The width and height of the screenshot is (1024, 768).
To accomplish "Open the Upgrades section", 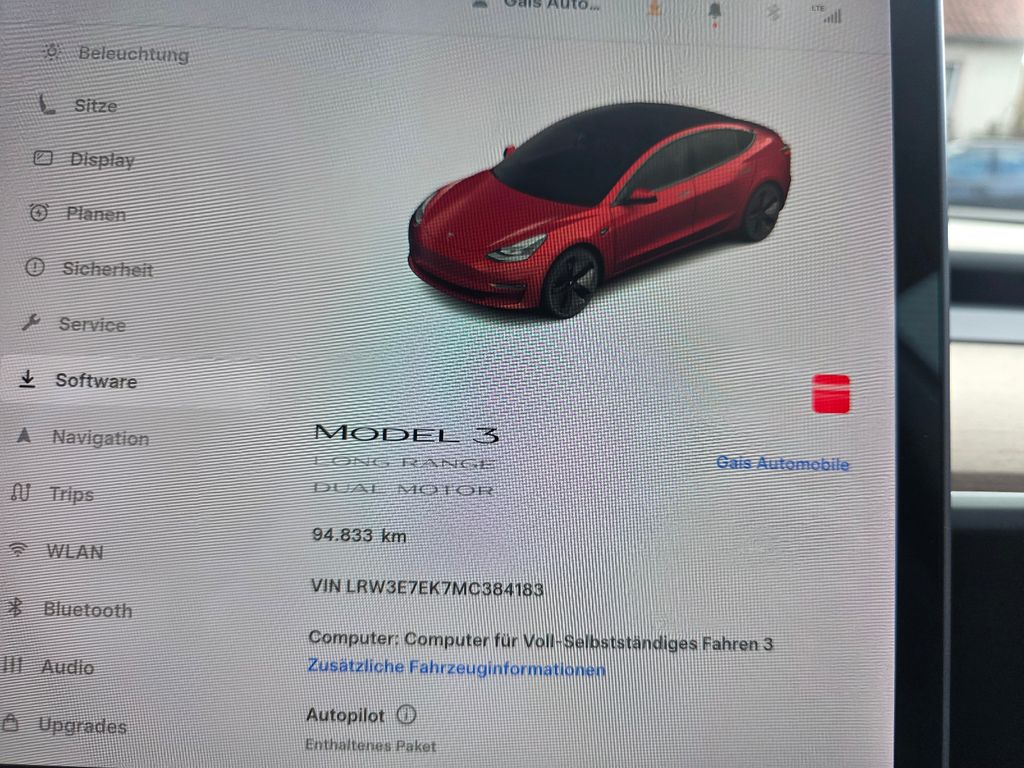I will [x=82, y=725].
